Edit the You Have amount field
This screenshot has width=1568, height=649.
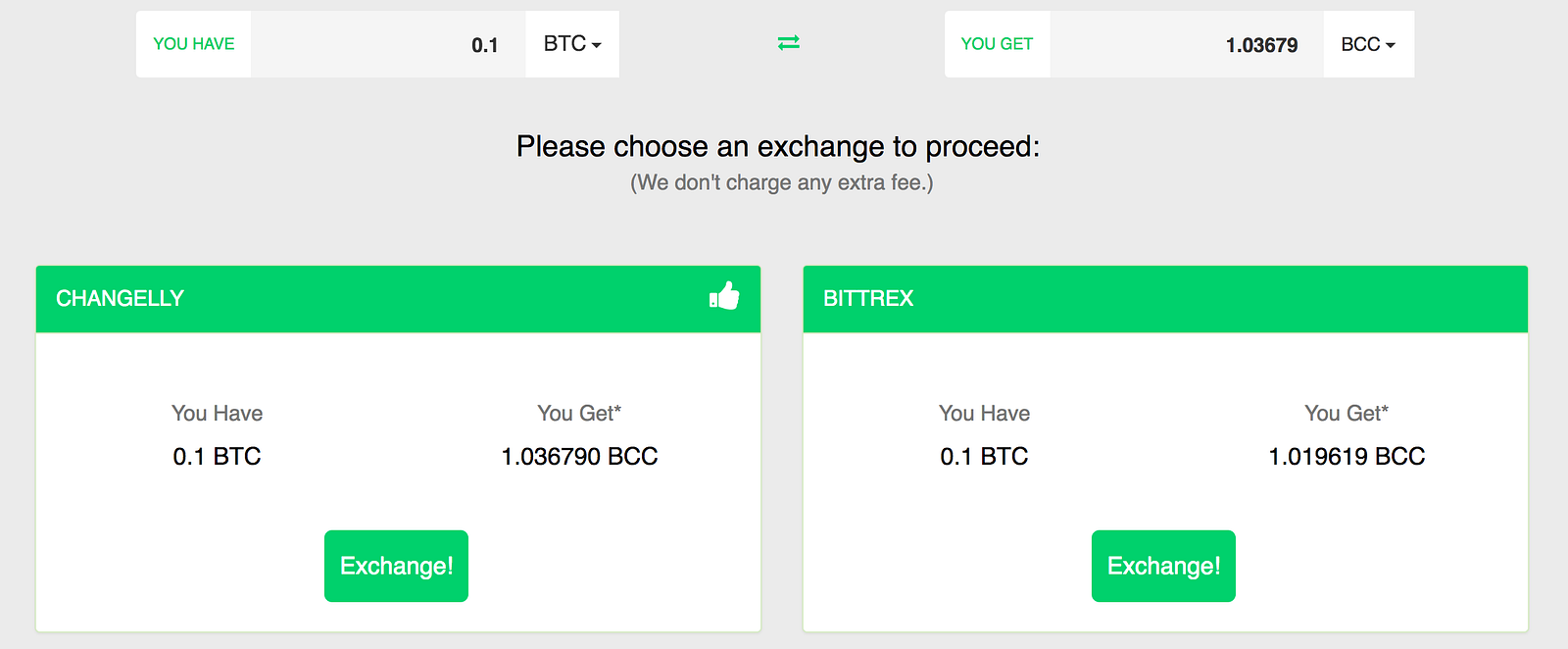coord(388,44)
